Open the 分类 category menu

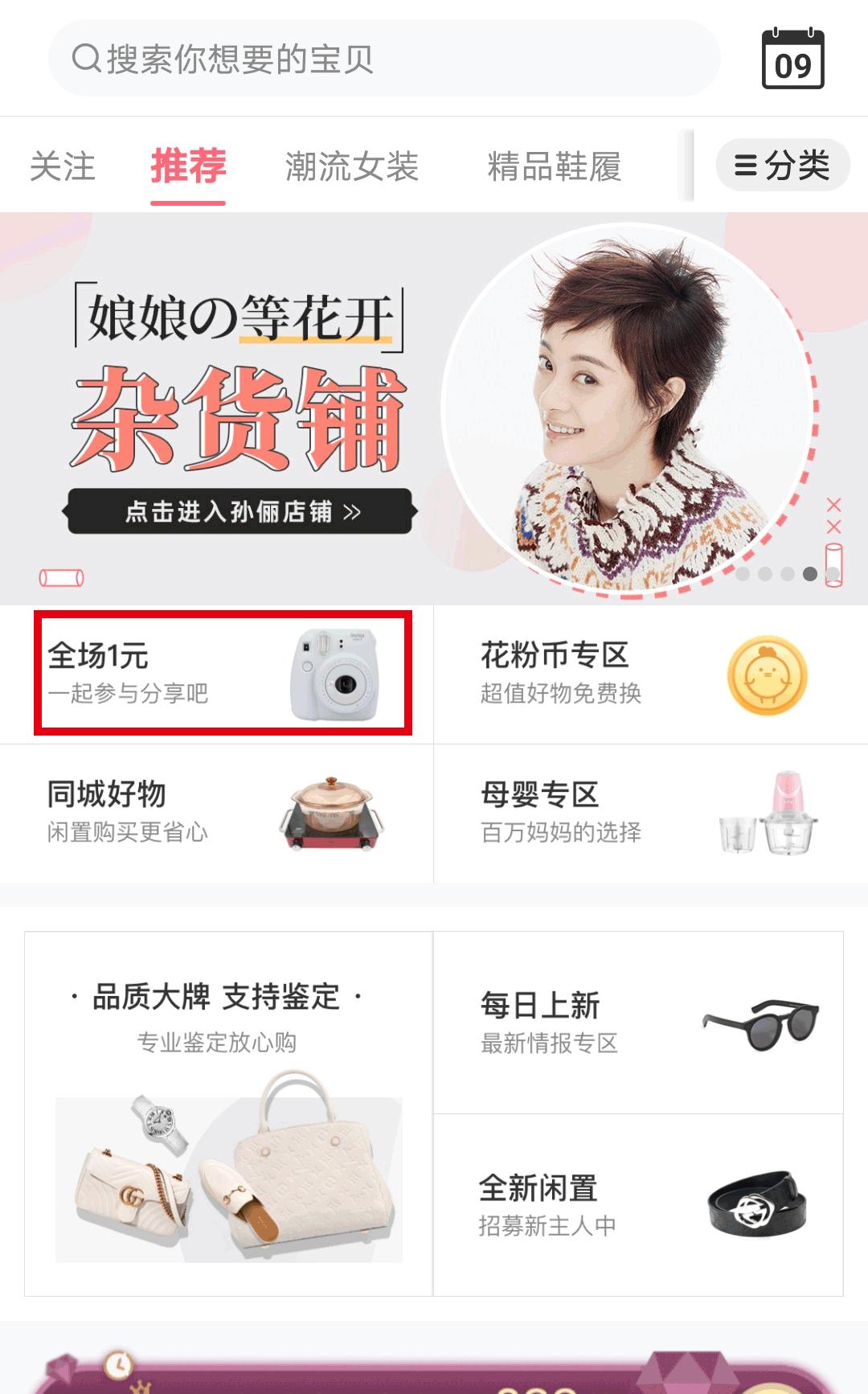(782, 166)
